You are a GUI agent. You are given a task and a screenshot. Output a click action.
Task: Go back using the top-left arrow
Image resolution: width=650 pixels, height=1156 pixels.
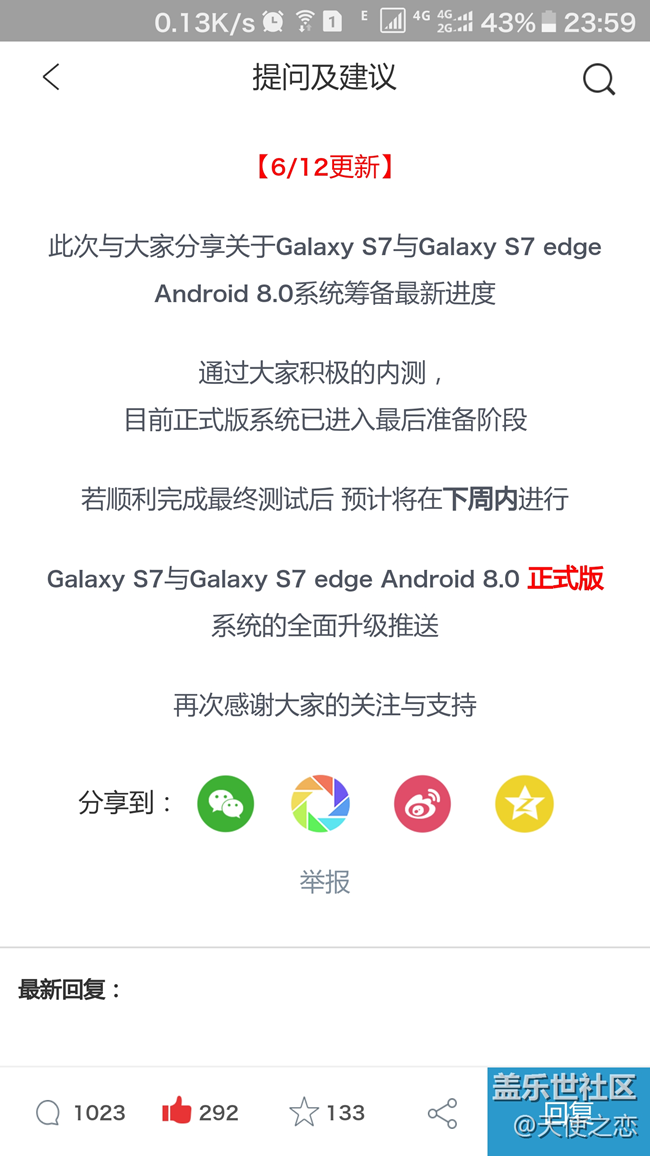coord(50,77)
